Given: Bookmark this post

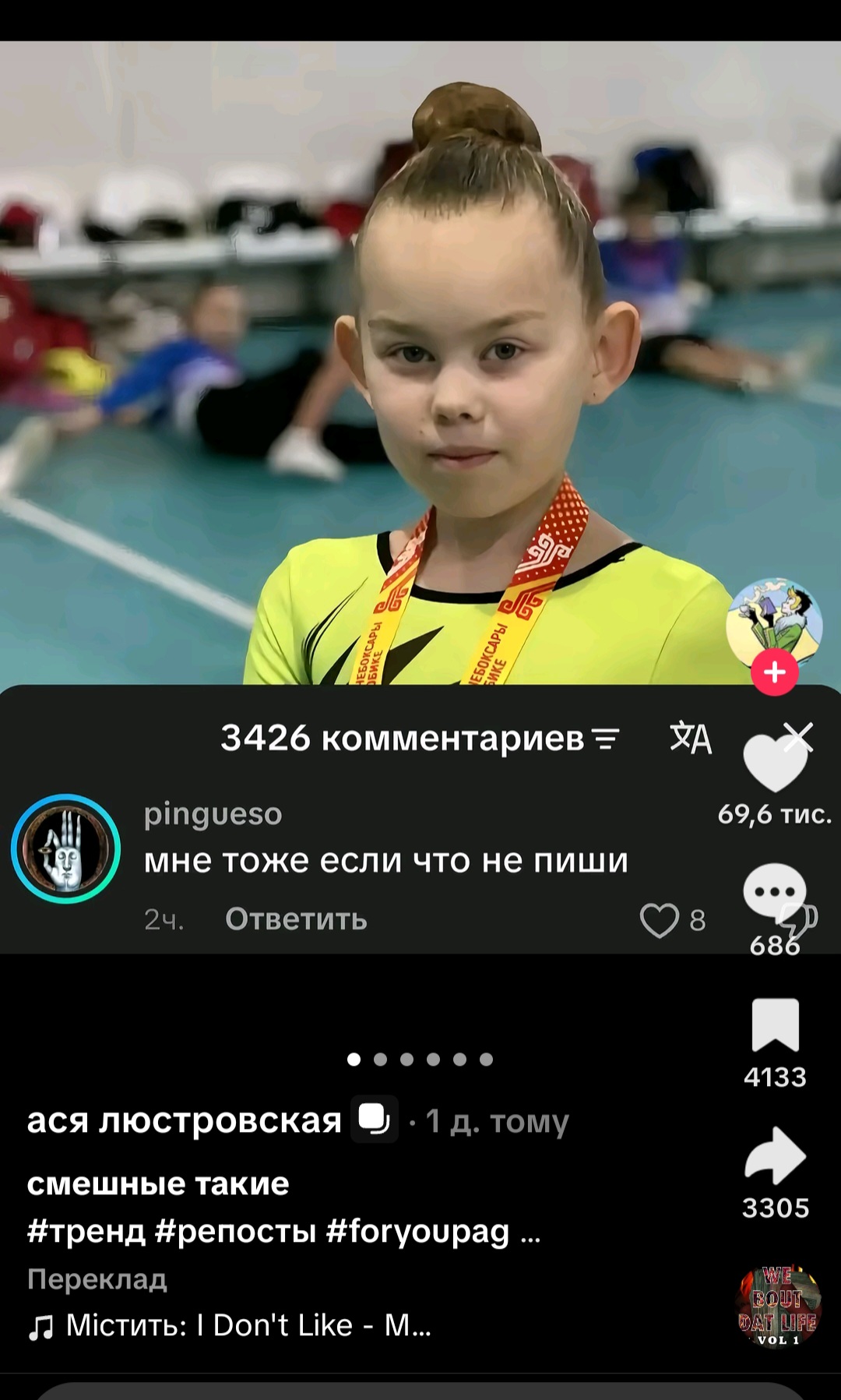Looking at the screenshot, I should (775, 1024).
